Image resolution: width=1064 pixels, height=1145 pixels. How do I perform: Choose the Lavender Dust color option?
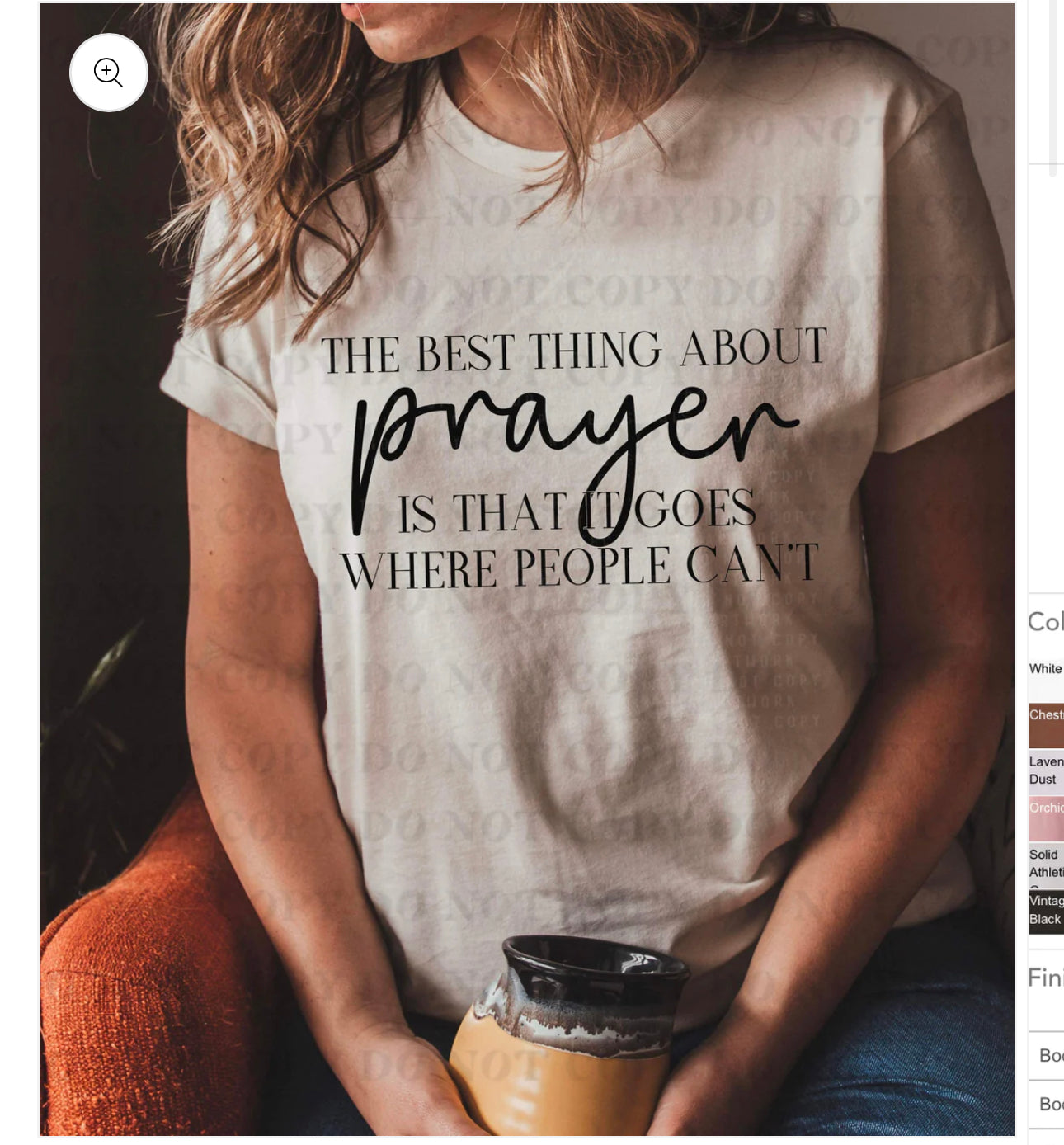click(1045, 770)
